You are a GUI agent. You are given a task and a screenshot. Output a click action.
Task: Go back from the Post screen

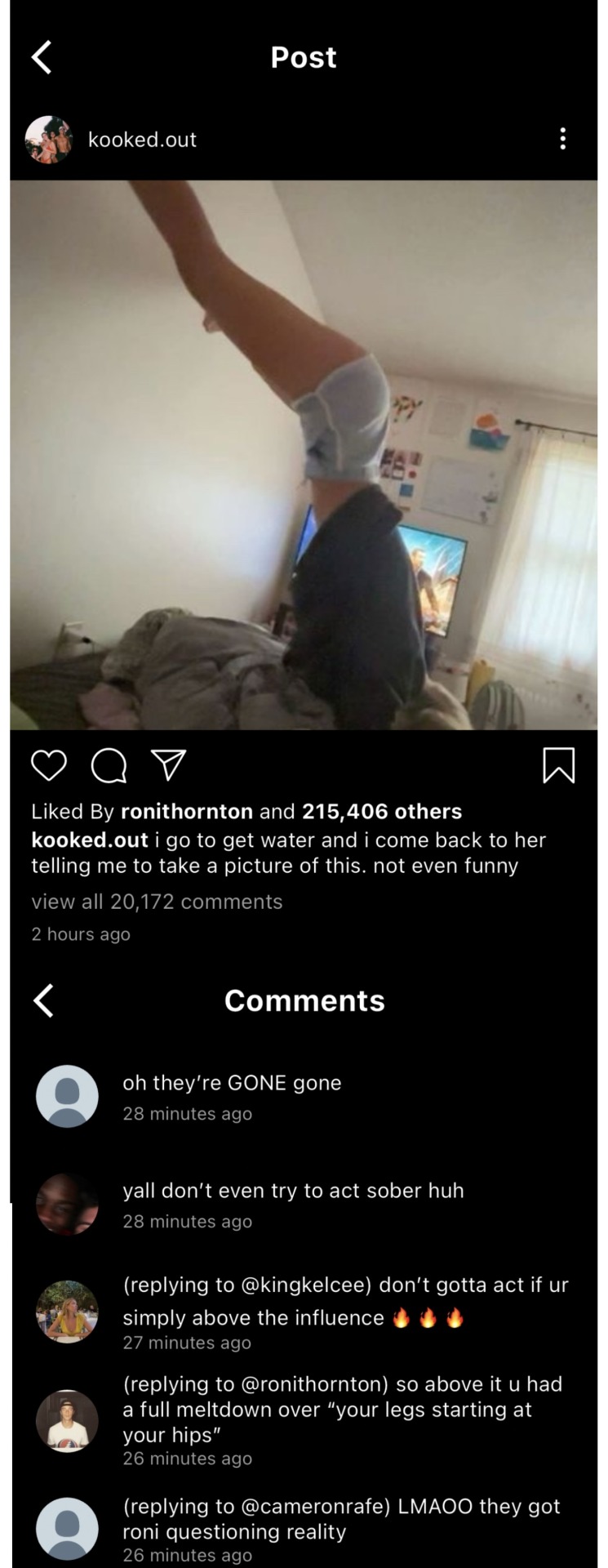coord(42,57)
